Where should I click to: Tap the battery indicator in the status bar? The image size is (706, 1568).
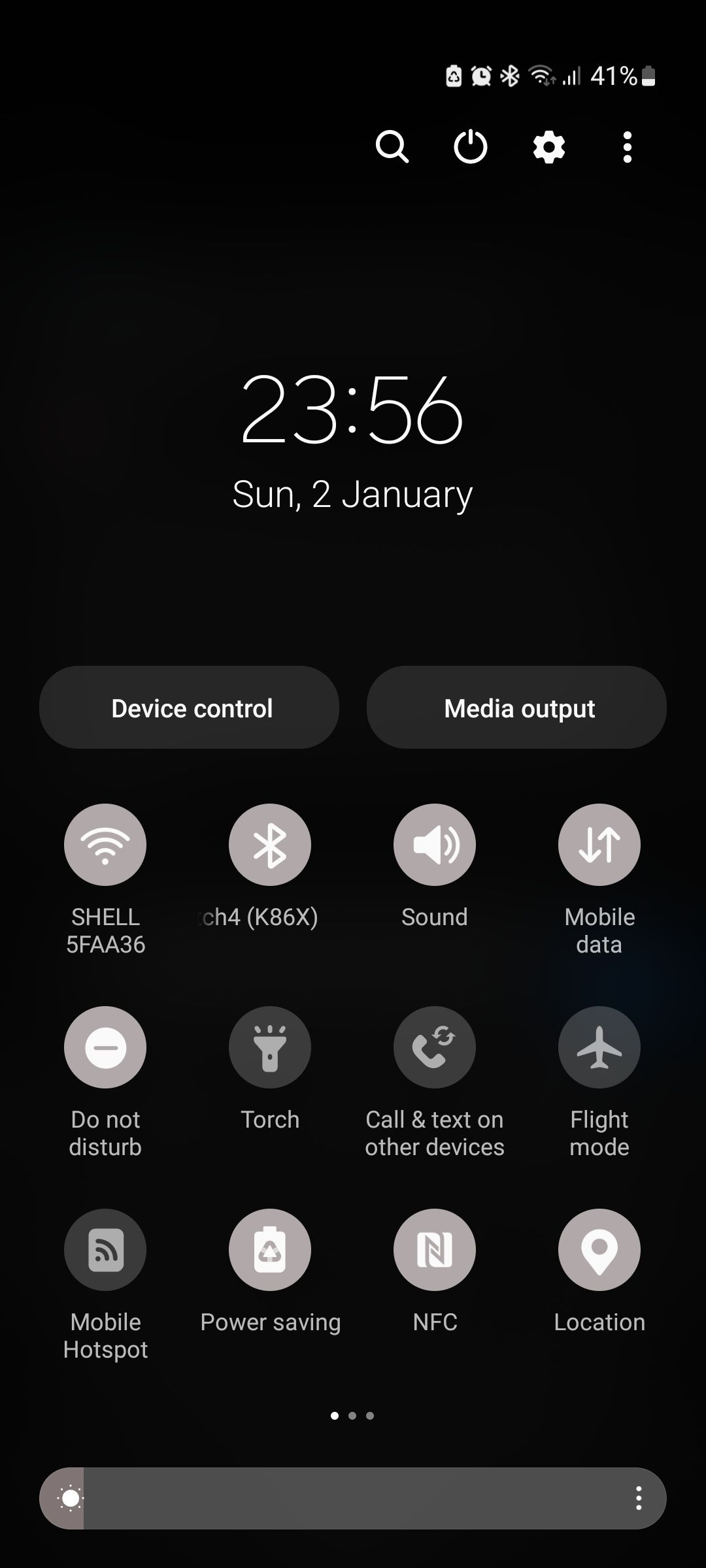pyautogui.click(x=646, y=76)
